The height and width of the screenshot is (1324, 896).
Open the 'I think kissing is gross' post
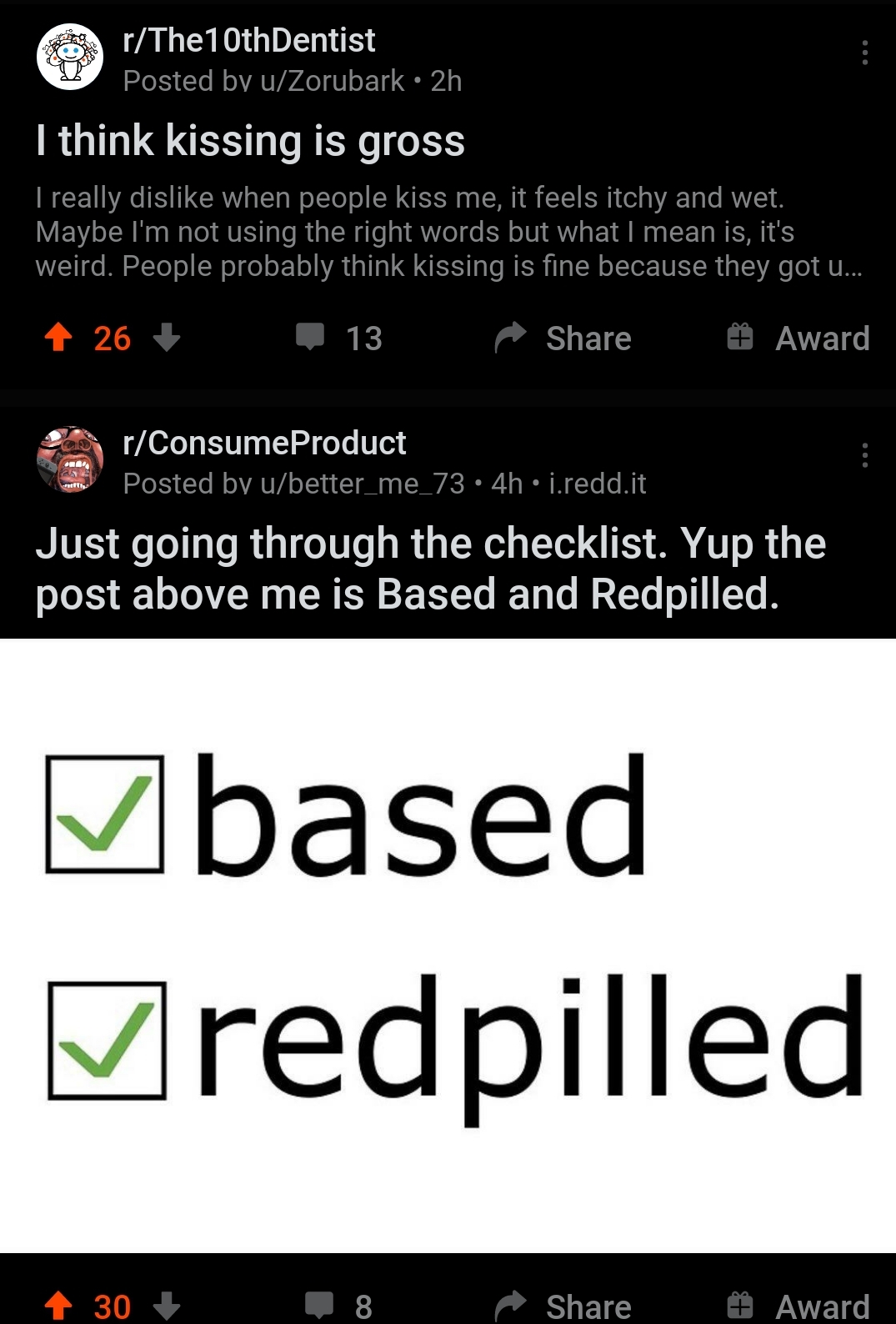[250, 140]
